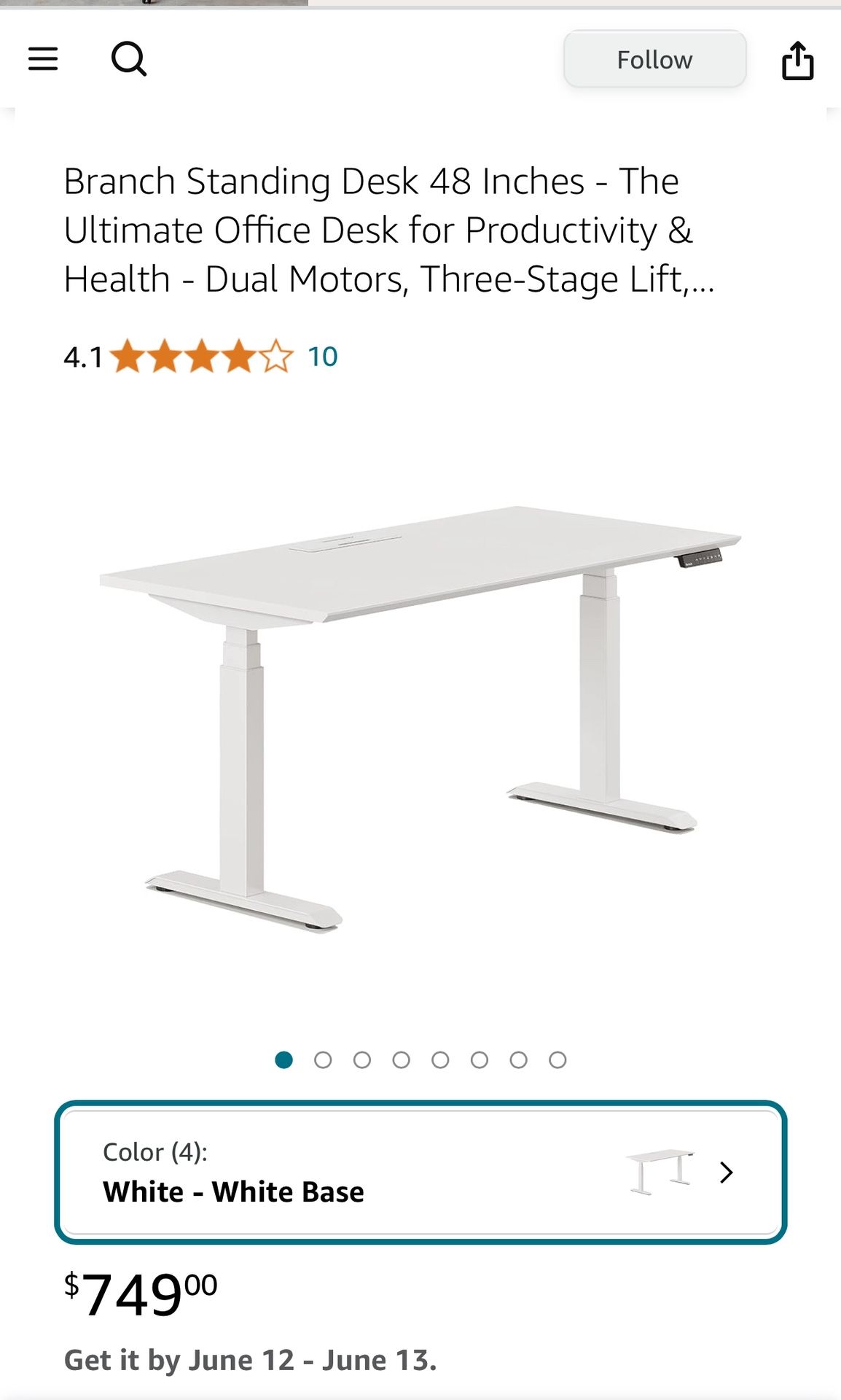Jump to the second image dot

[323, 1060]
